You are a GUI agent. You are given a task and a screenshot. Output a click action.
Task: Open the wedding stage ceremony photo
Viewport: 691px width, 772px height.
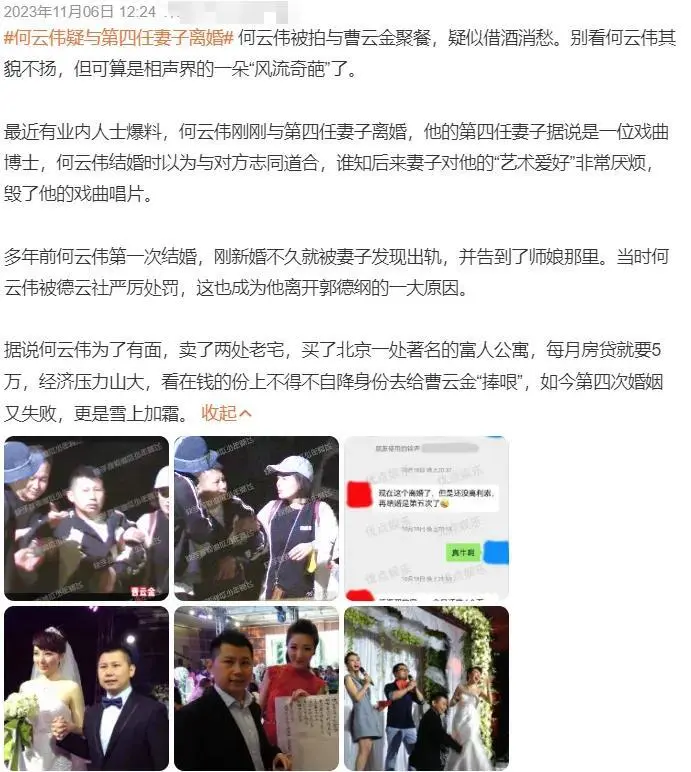(426, 688)
